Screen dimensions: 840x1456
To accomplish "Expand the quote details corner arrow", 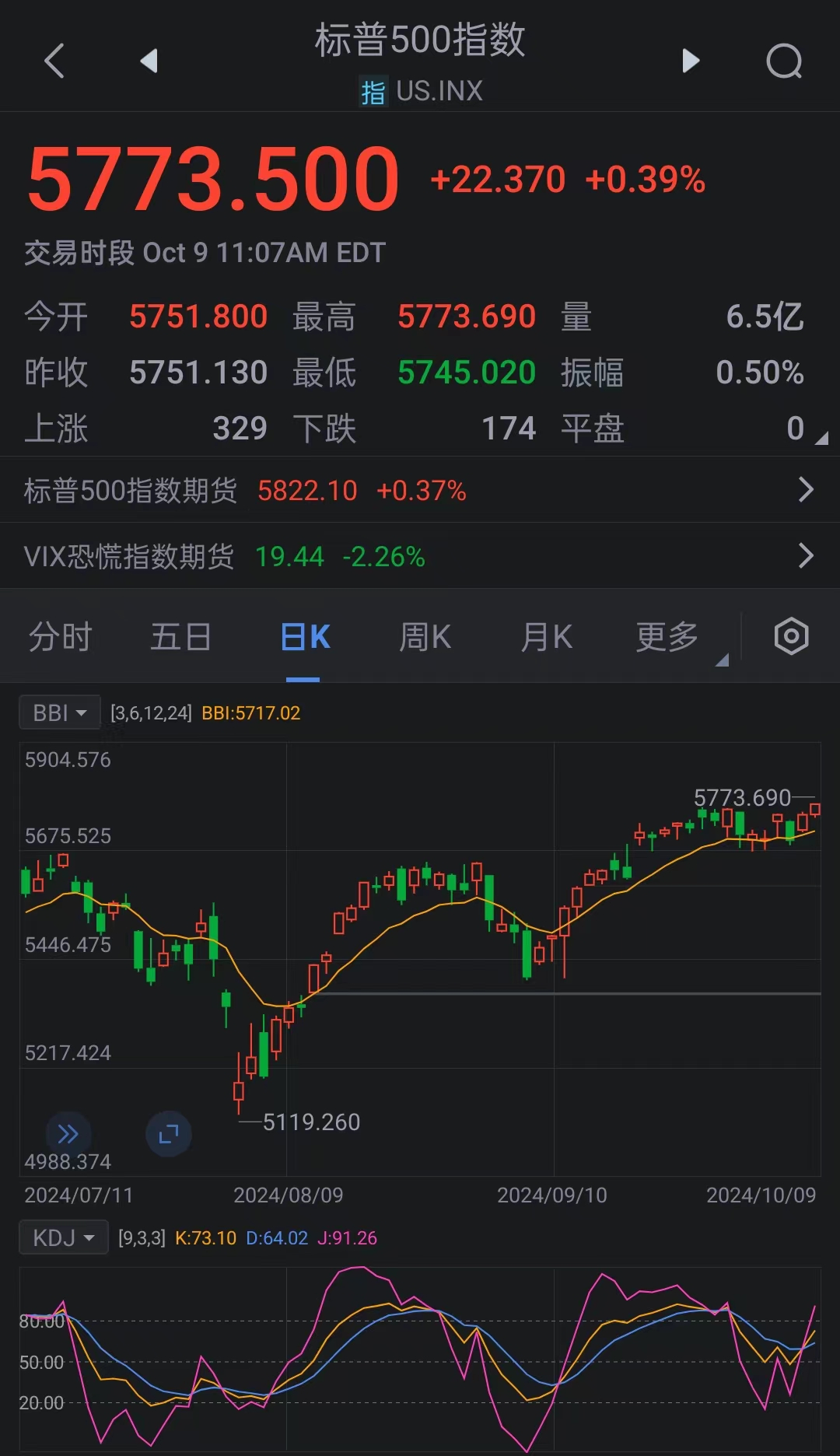I will click(821, 439).
